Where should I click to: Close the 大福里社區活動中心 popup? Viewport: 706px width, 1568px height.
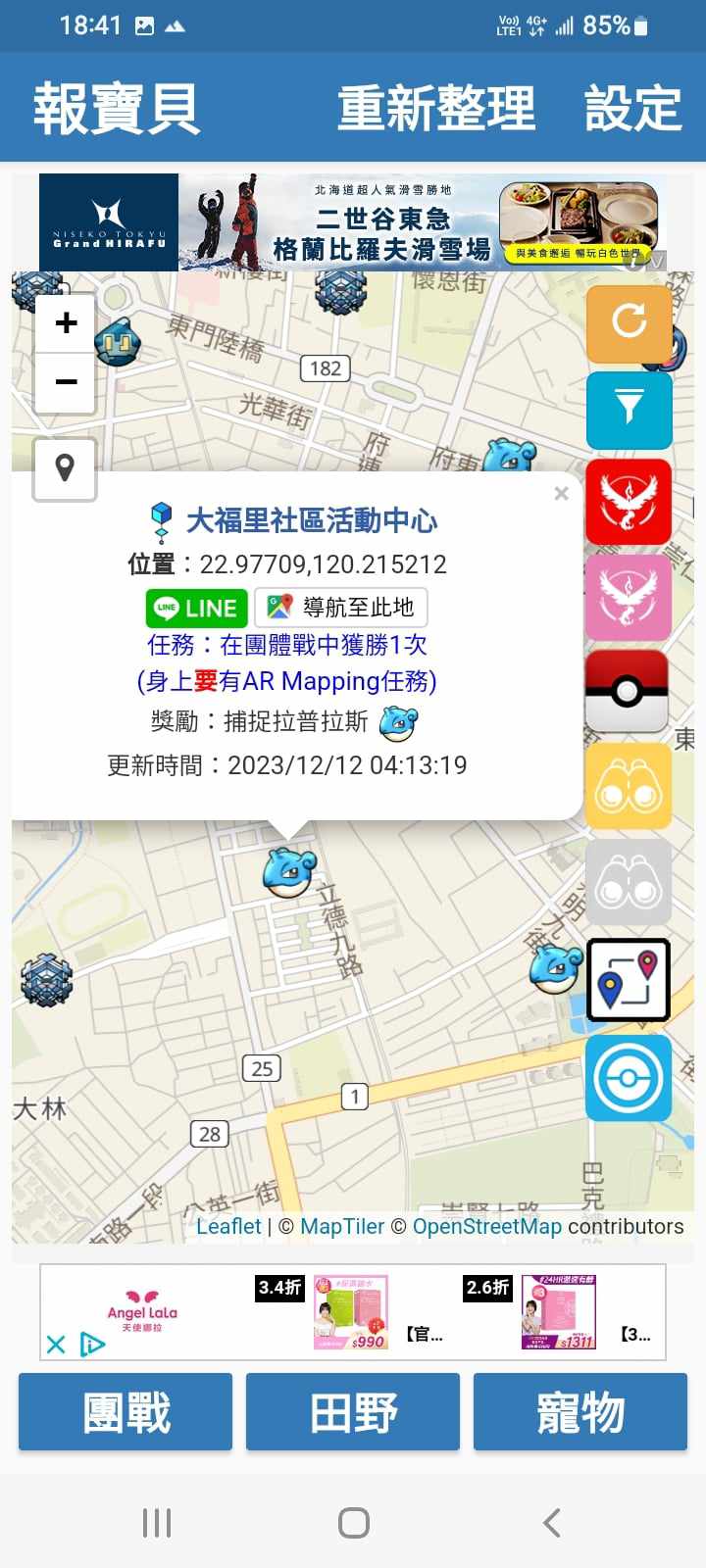coord(561,493)
